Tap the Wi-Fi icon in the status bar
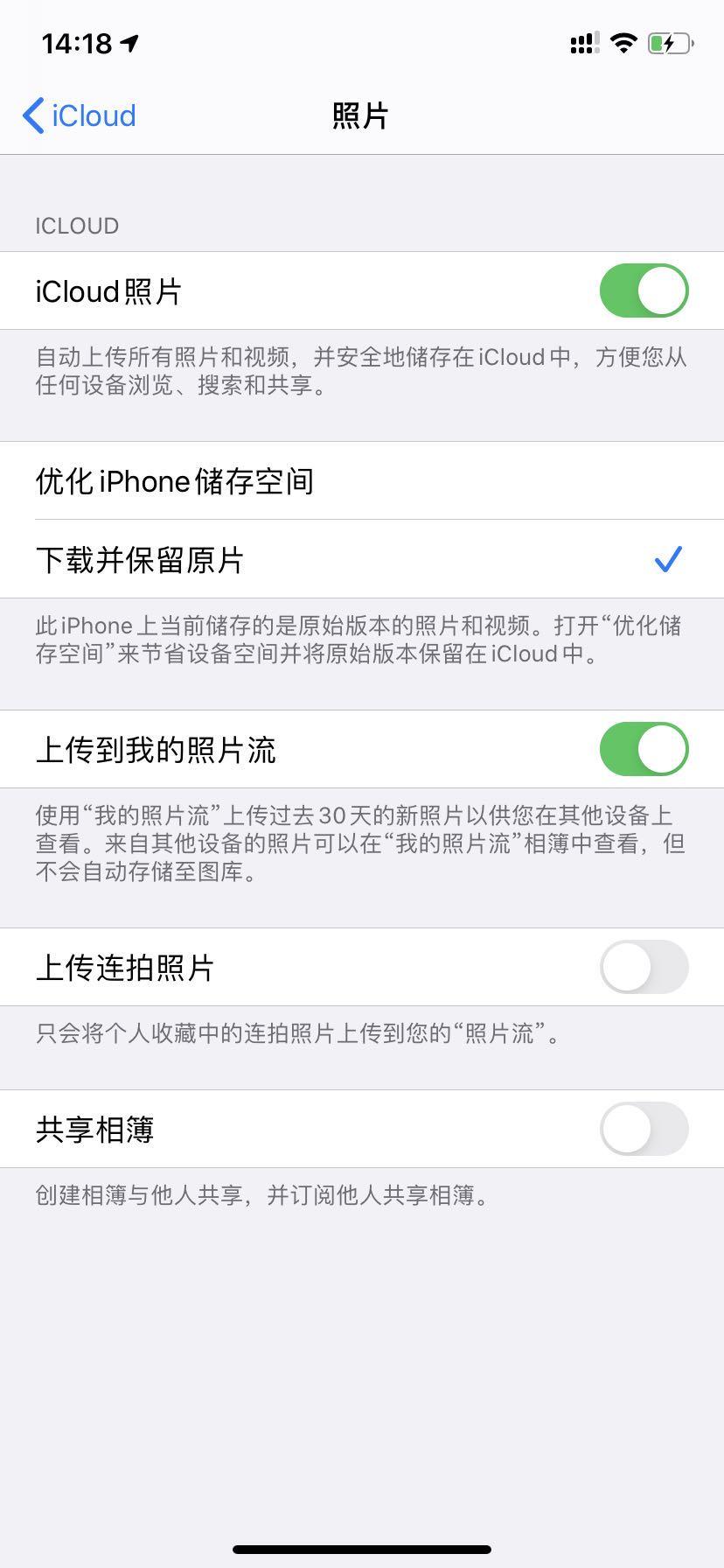This screenshot has height=1568, width=724. pyautogui.click(x=623, y=42)
